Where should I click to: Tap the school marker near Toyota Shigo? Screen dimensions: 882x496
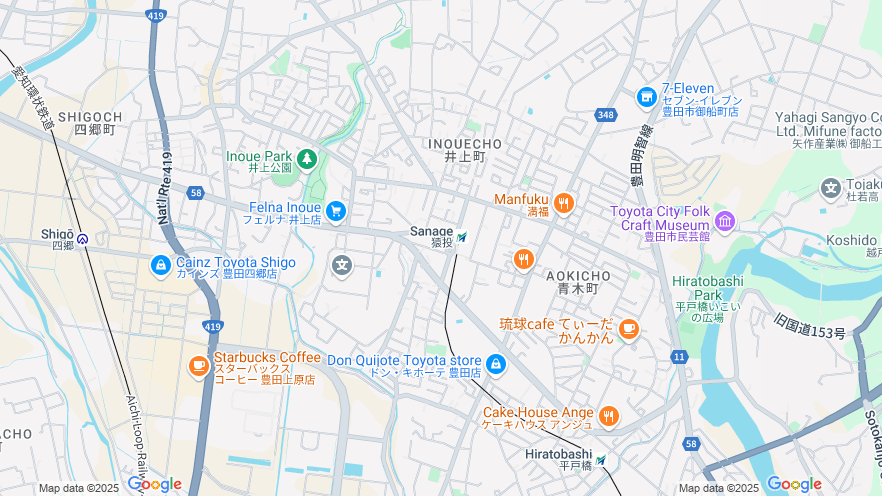point(342,265)
